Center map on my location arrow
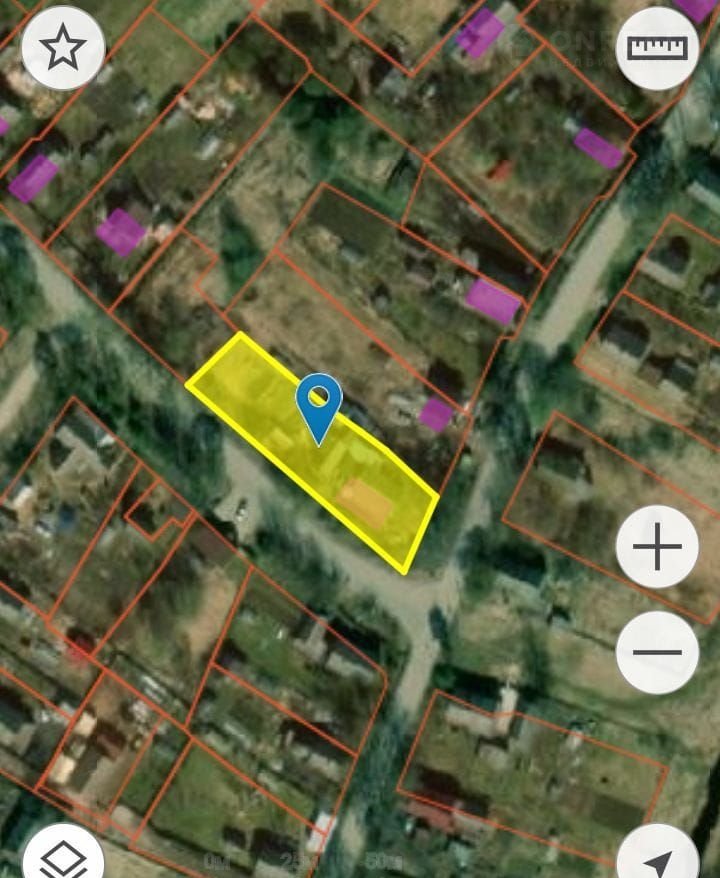 click(657, 860)
